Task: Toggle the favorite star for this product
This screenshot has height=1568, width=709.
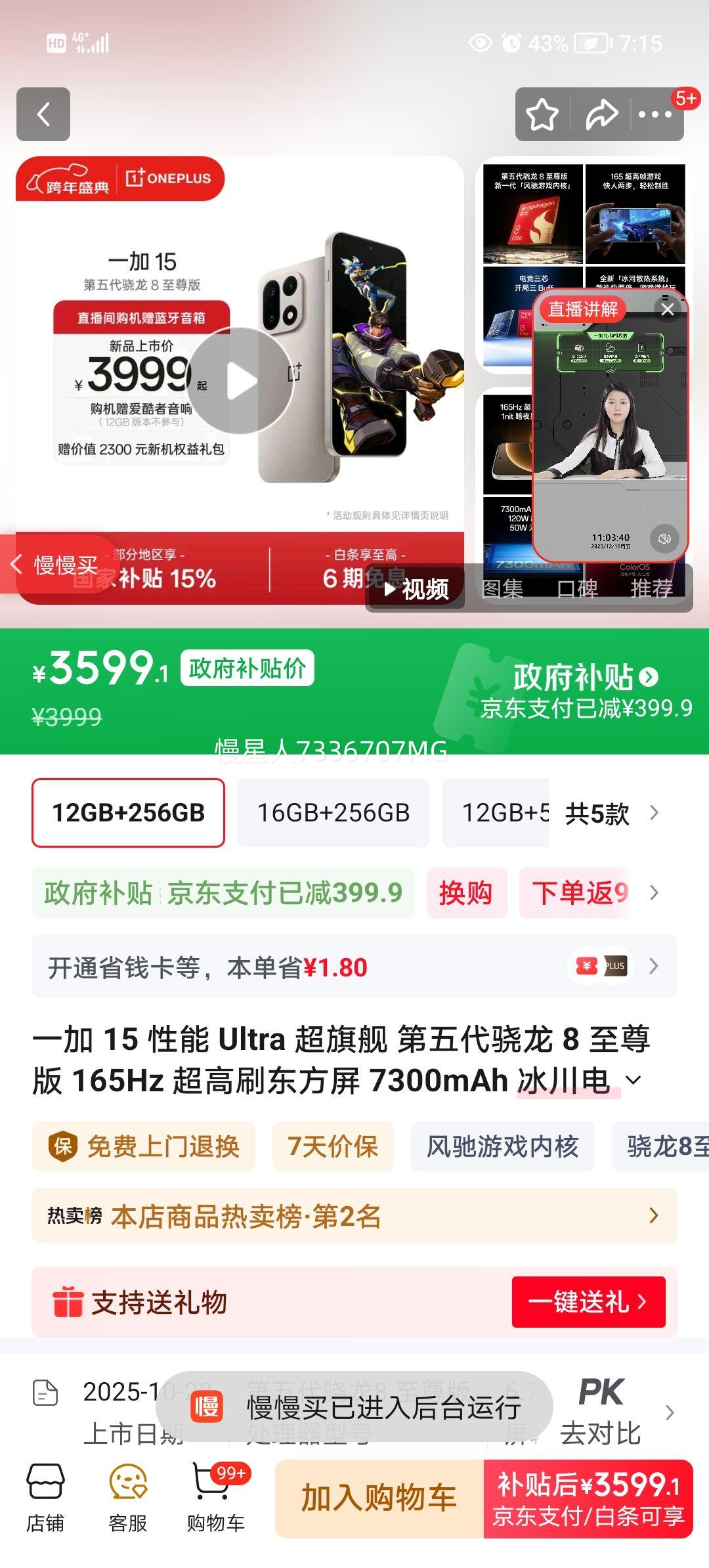Action: [x=541, y=115]
